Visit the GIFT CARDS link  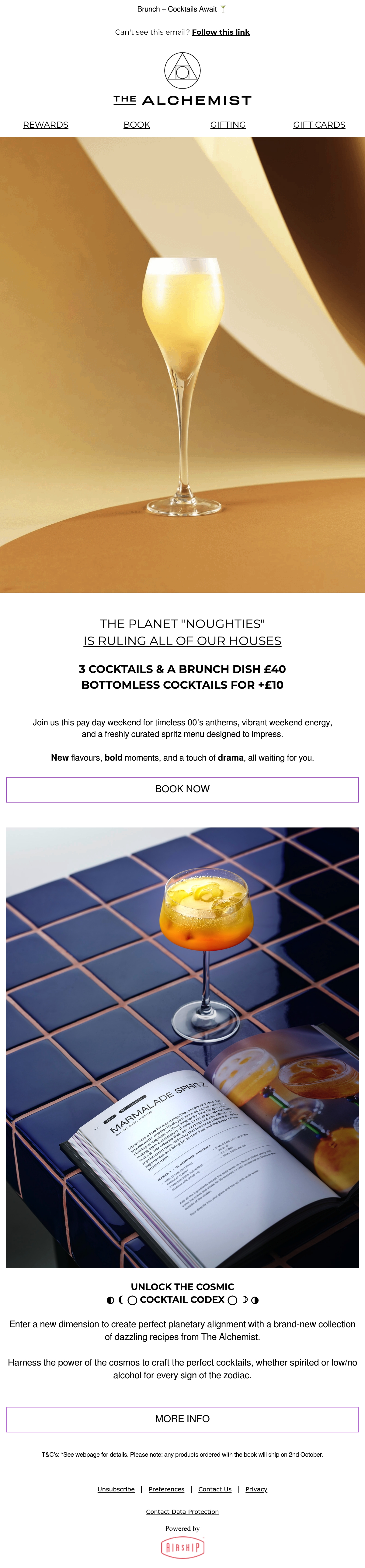(x=319, y=125)
